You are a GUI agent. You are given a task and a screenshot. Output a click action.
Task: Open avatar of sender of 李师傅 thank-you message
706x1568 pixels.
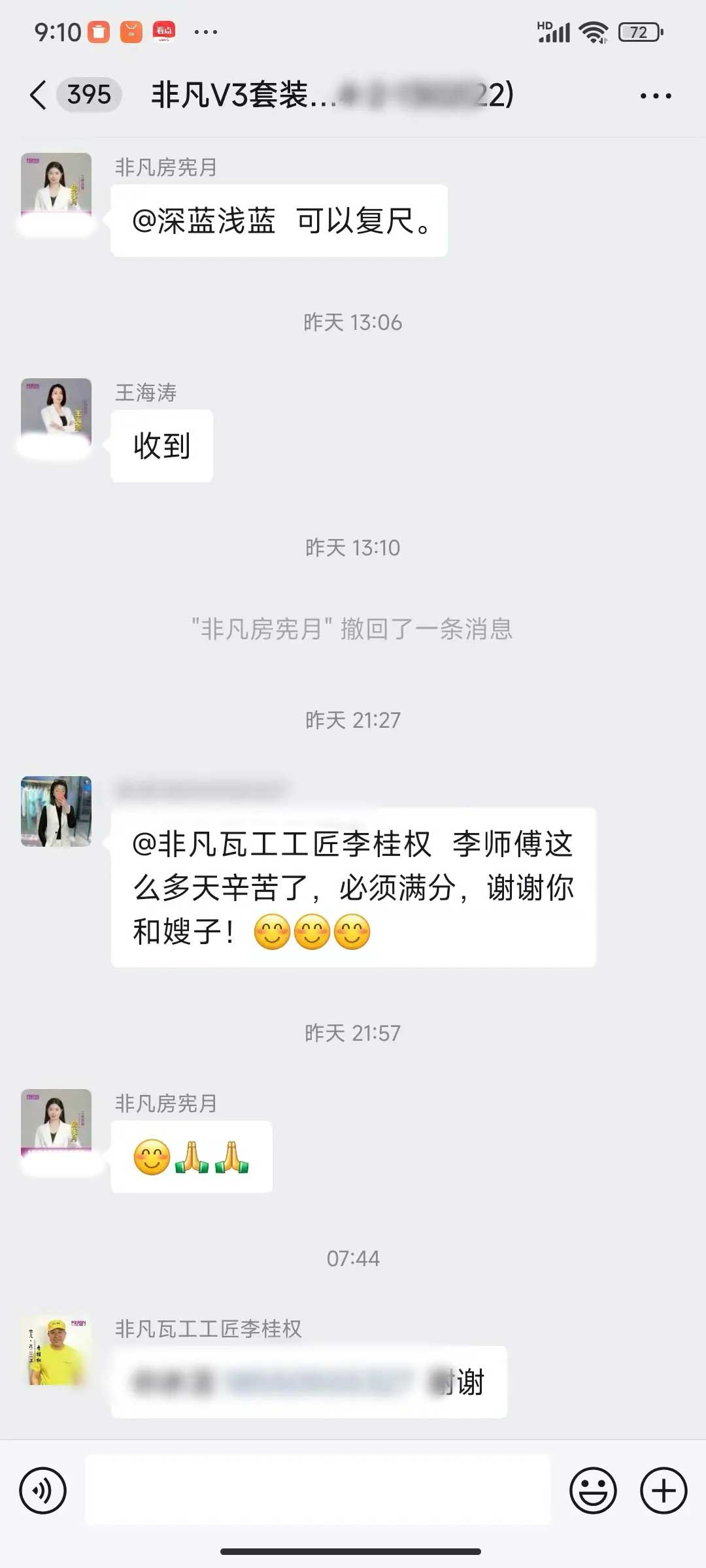click(x=56, y=811)
